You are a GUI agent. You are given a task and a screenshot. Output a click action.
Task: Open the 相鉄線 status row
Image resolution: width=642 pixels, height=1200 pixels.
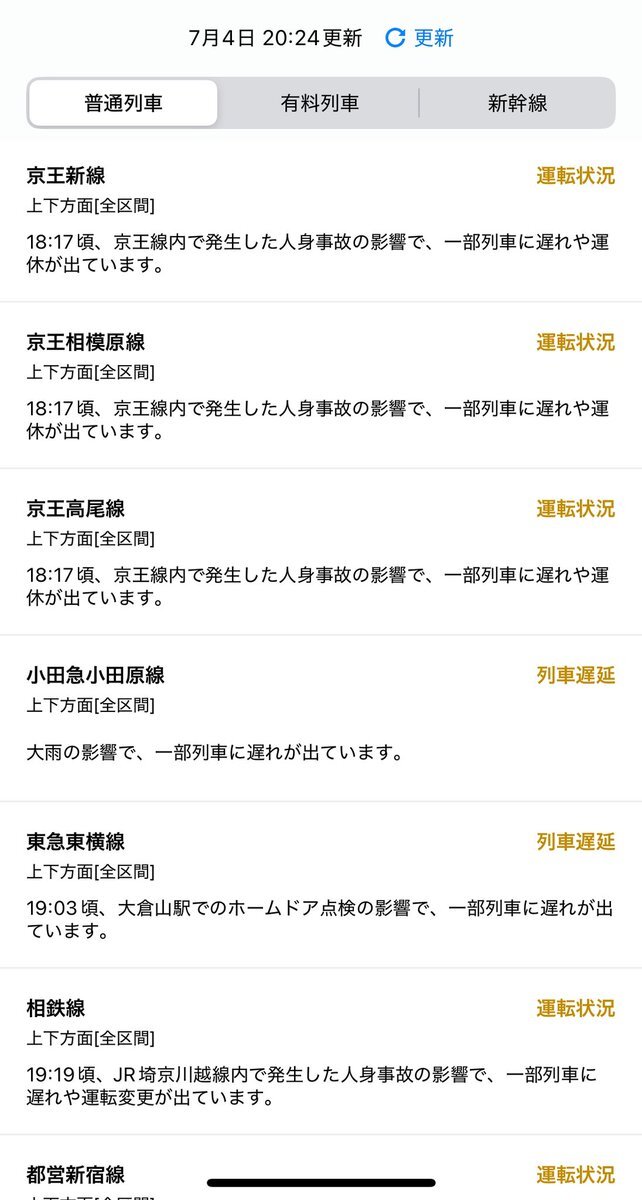(321, 1052)
